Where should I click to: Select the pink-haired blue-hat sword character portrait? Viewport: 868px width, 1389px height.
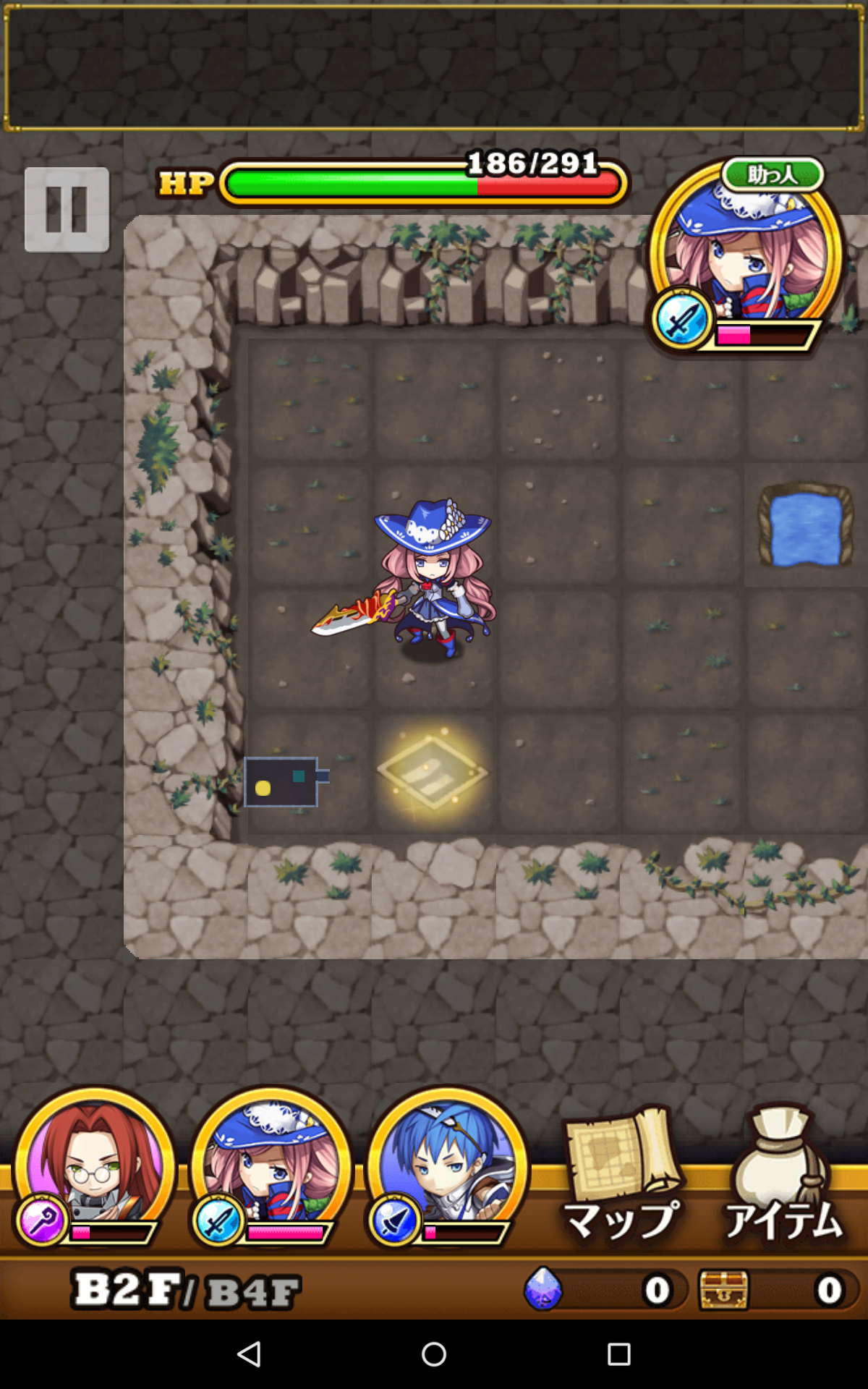(x=271, y=1166)
